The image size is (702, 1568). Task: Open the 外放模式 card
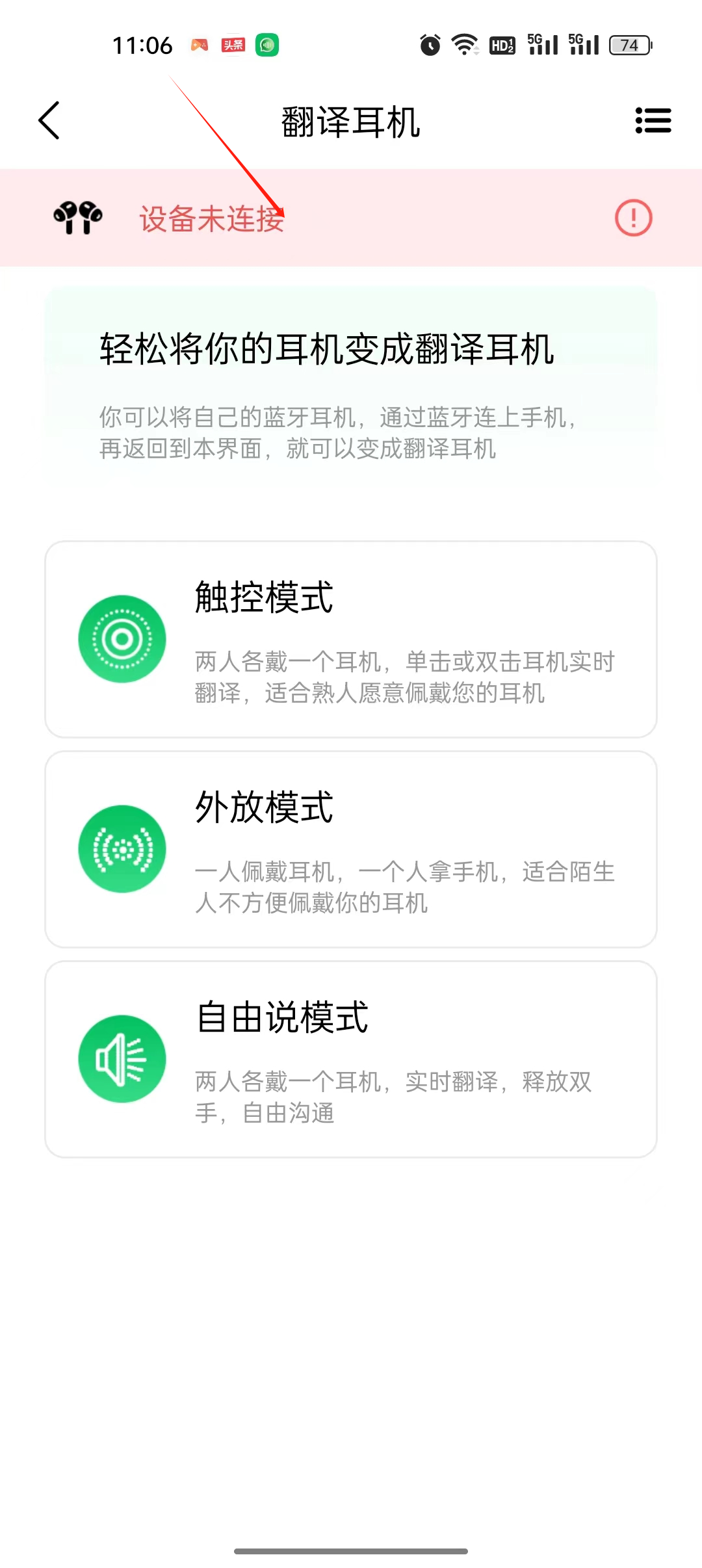pyautogui.click(x=351, y=848)
